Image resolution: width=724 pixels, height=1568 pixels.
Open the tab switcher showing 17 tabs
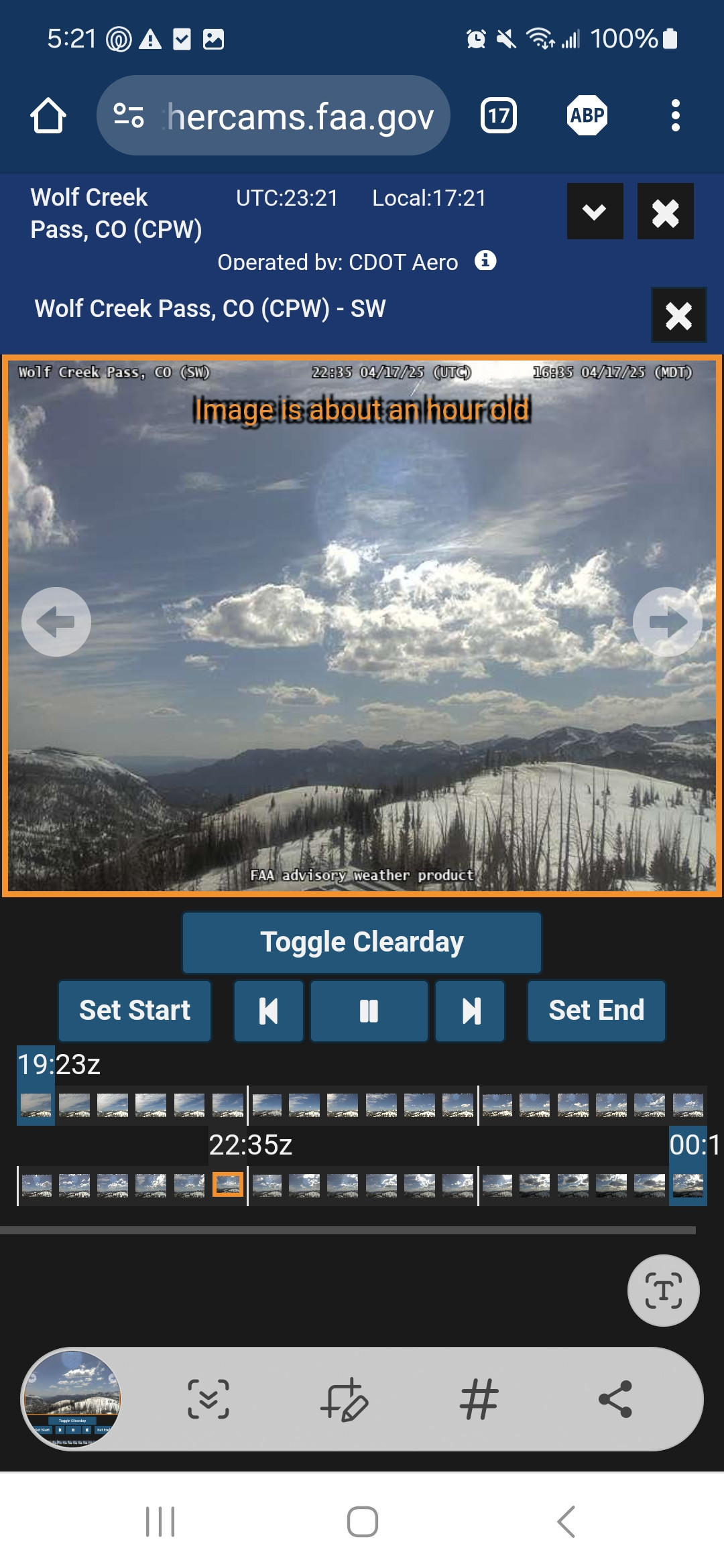(498, 116)
